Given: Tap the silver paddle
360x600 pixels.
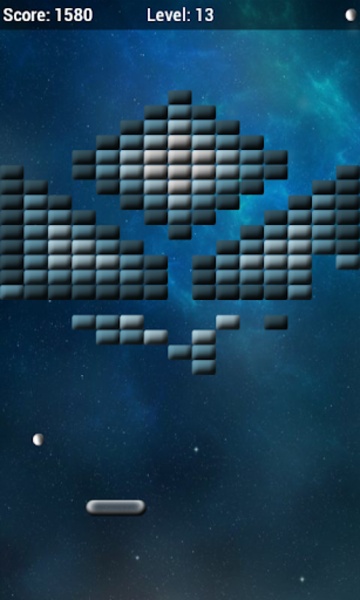Looking at the screenshot, I should (x=116, y=507).
